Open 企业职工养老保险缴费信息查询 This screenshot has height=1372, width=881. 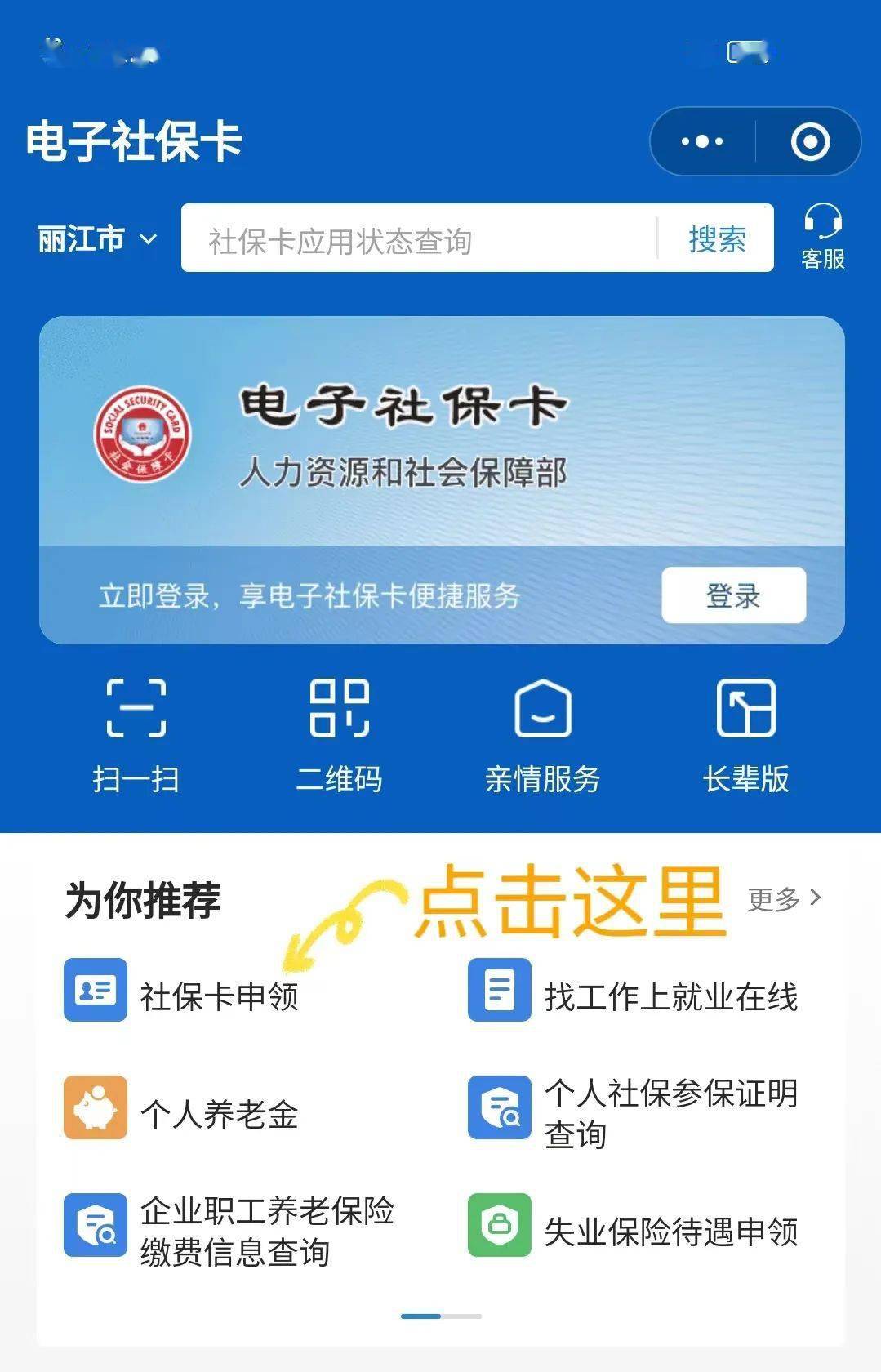(229, 1230)
